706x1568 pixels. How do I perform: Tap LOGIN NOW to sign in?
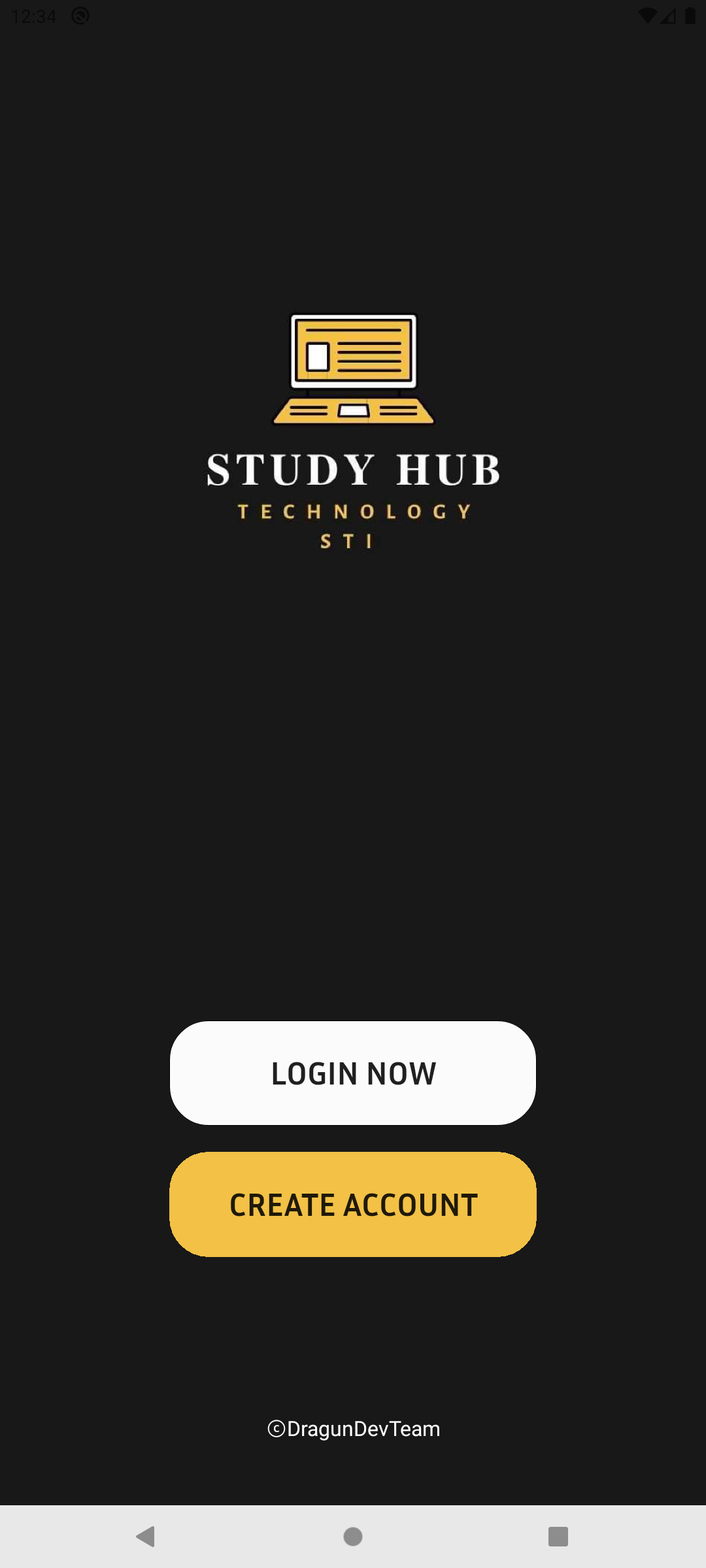(x=353, y=1072)
